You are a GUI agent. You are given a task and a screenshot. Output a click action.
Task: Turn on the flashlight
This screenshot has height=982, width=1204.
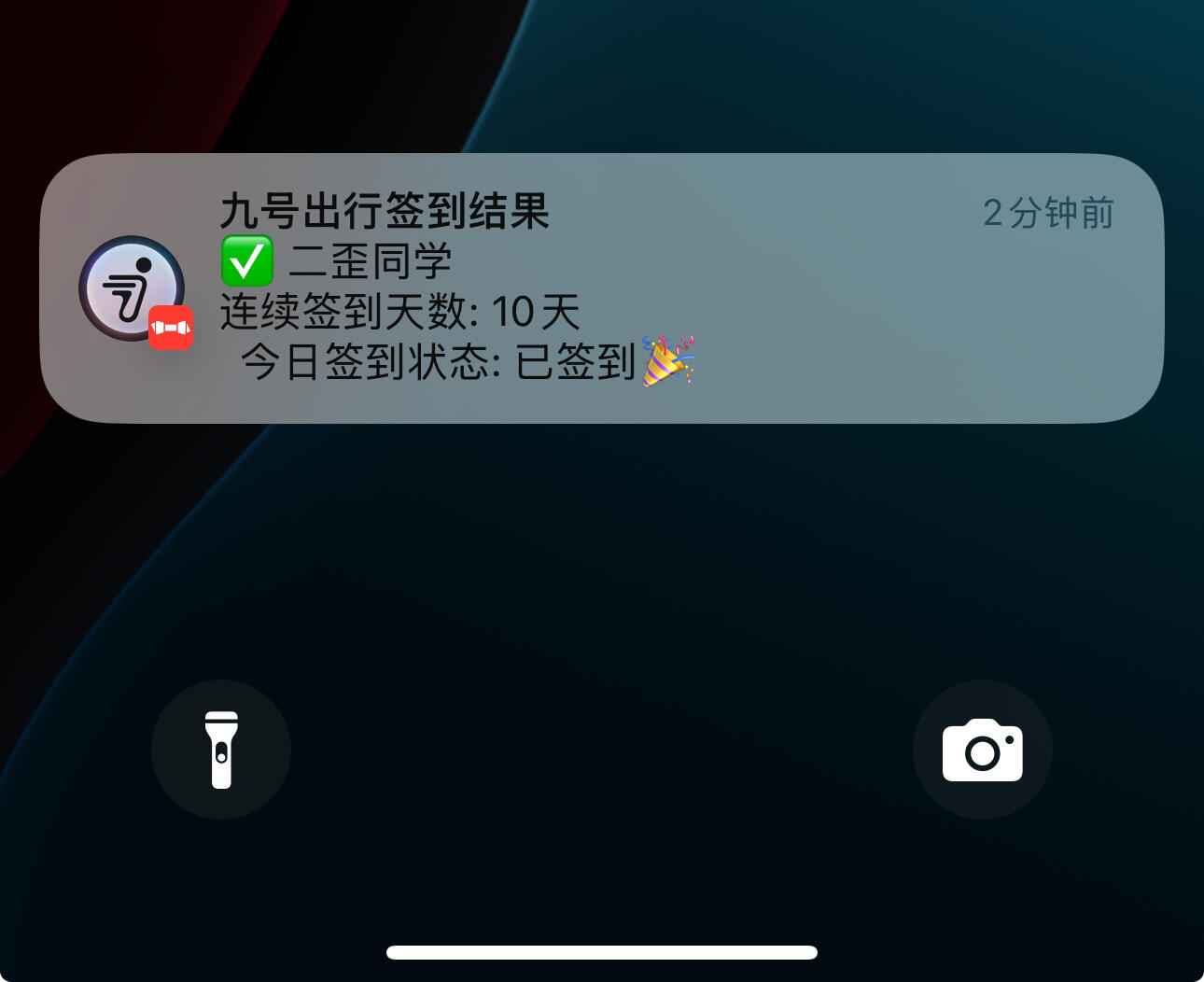[x=221, y=750]
